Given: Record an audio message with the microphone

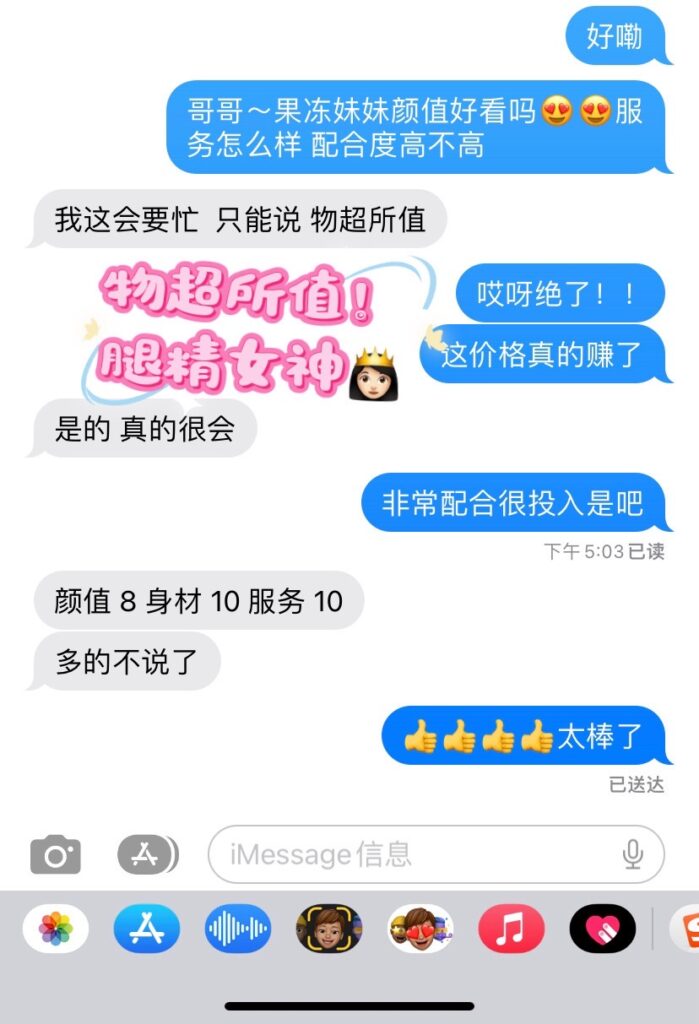Looking at the screenshot, I should pyautogui.click(x=632, y=854).
